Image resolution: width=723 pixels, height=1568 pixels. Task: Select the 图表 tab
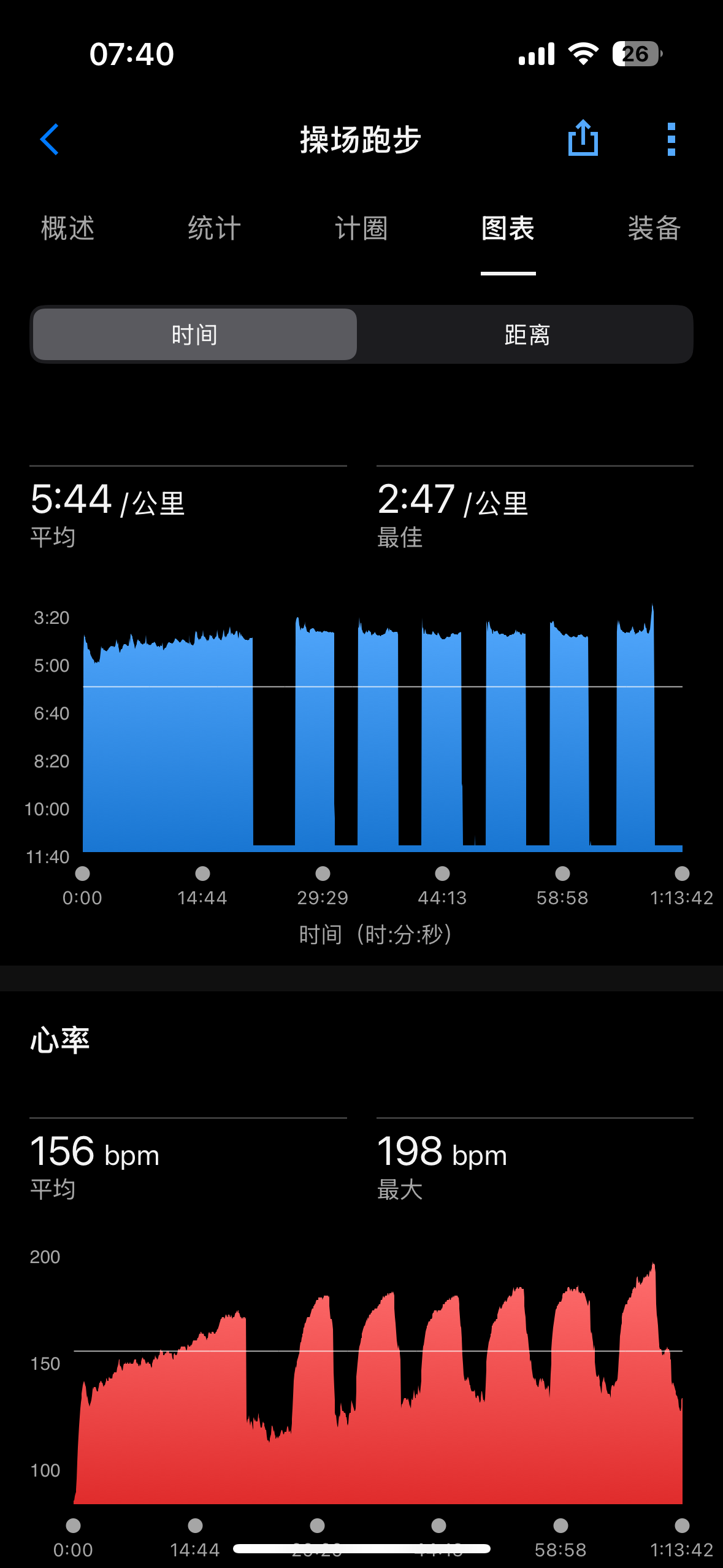pyautogui.click(x=508, y=229)
